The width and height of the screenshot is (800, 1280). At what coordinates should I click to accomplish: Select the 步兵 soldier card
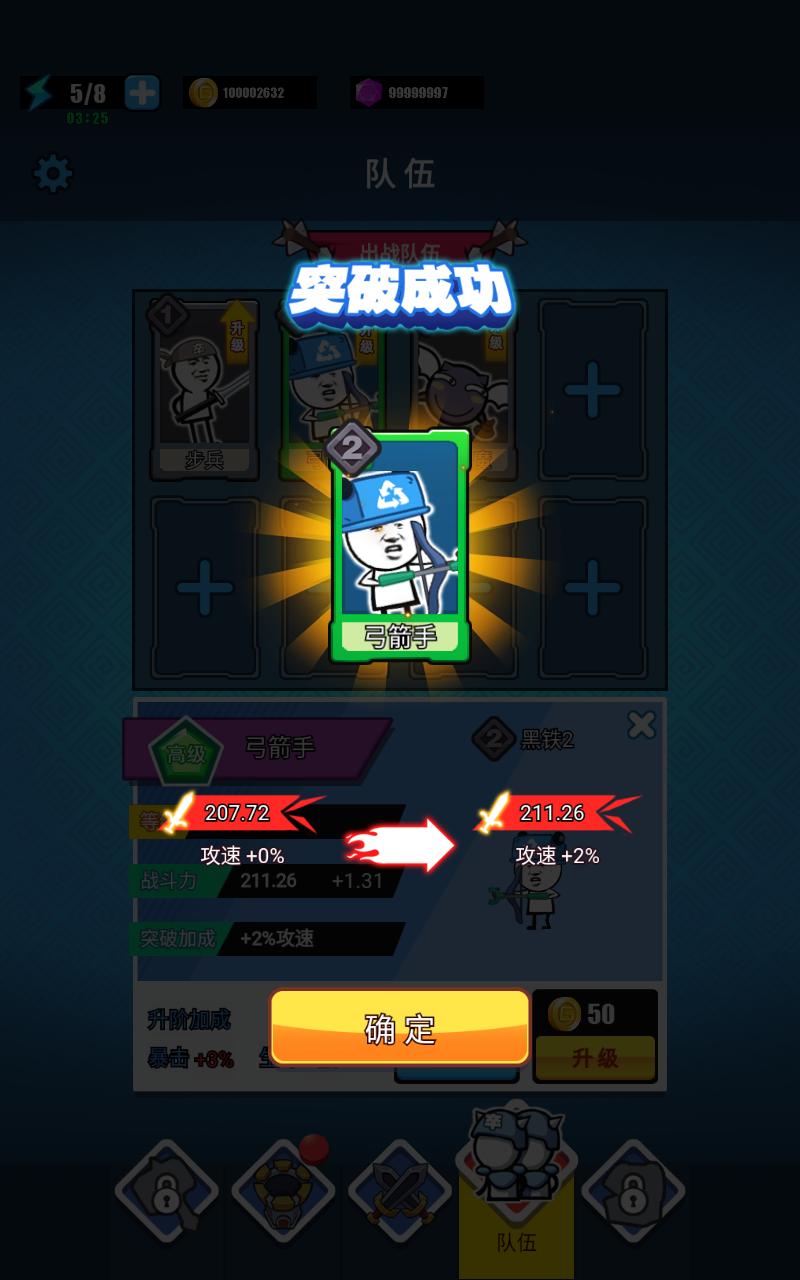point(205,385)
